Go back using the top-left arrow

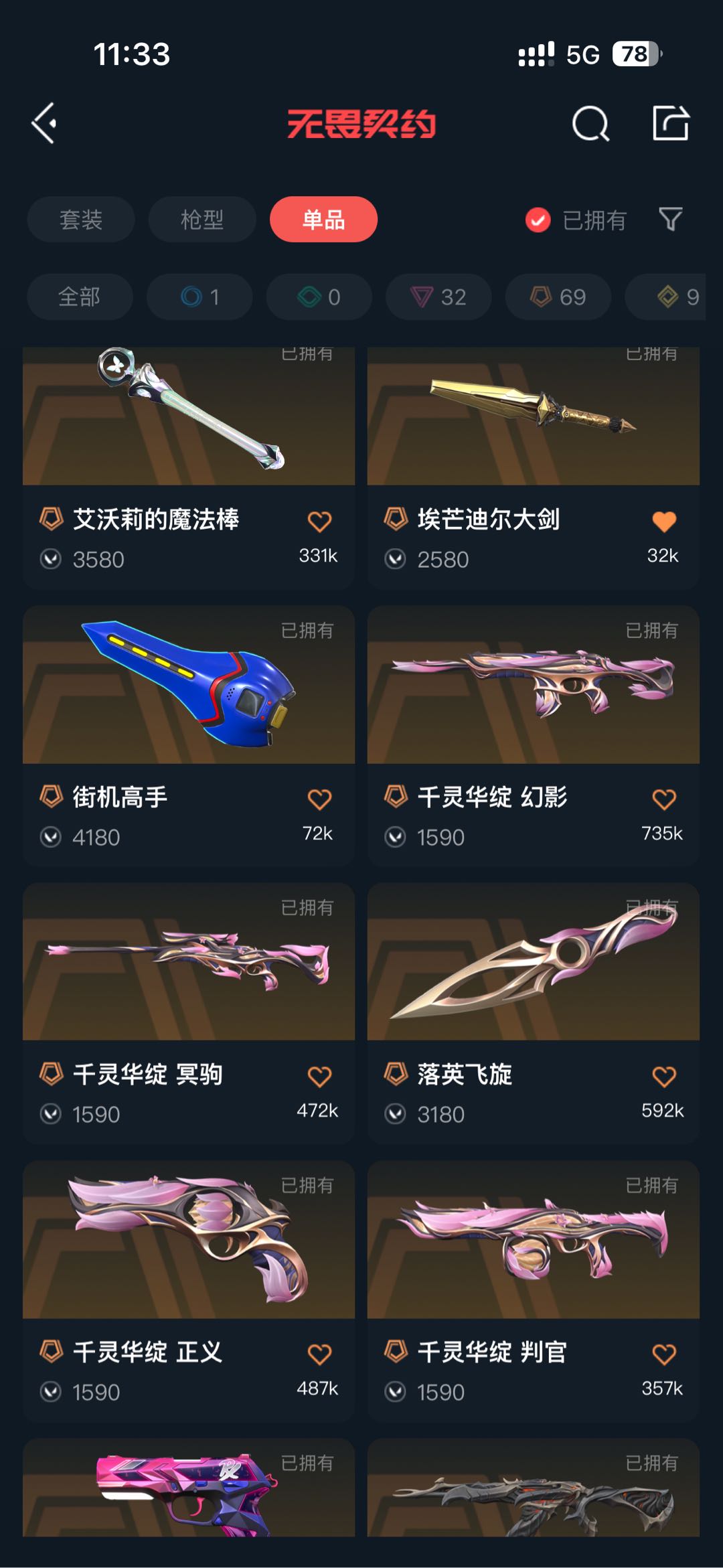click(44, 123)
